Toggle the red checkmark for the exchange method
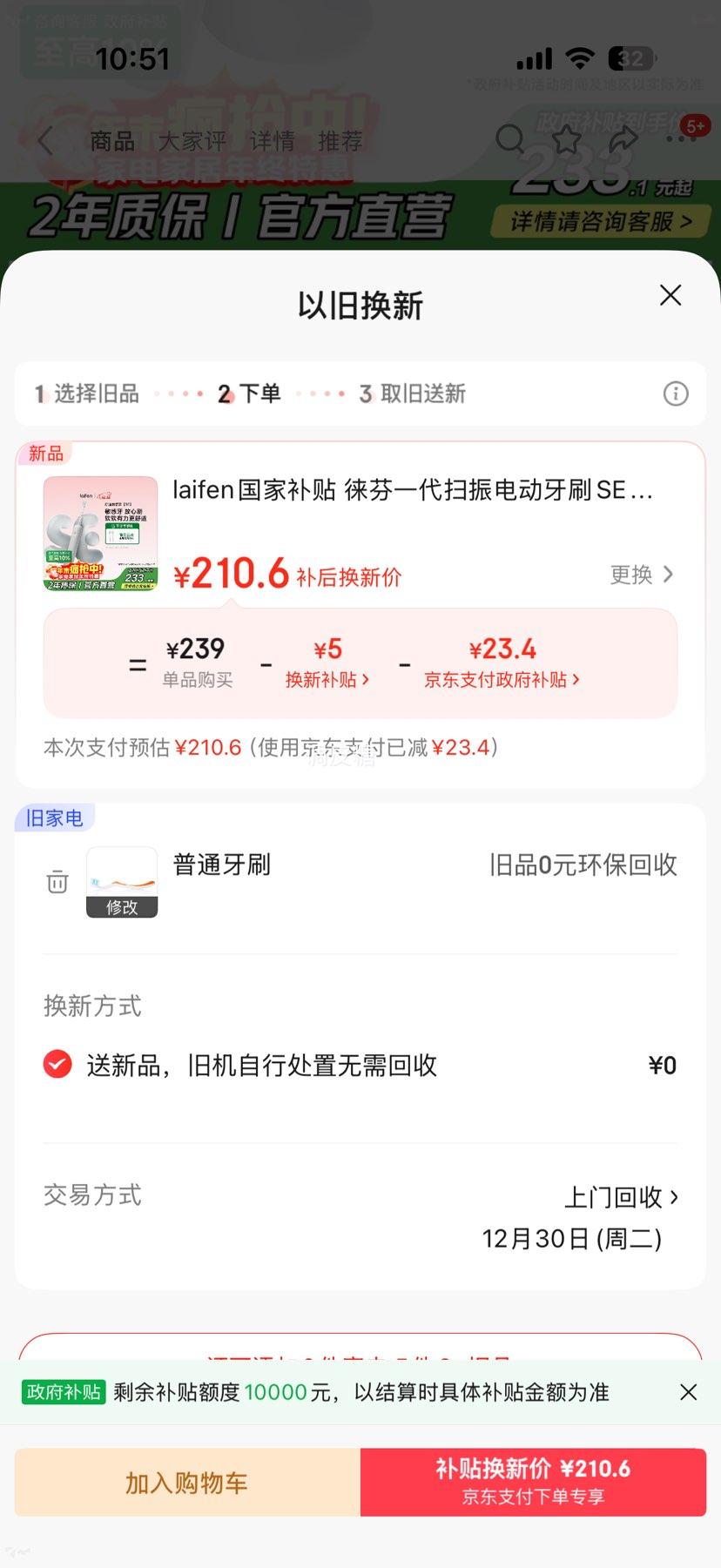The image size is (721, 1568). [57, 1065]
